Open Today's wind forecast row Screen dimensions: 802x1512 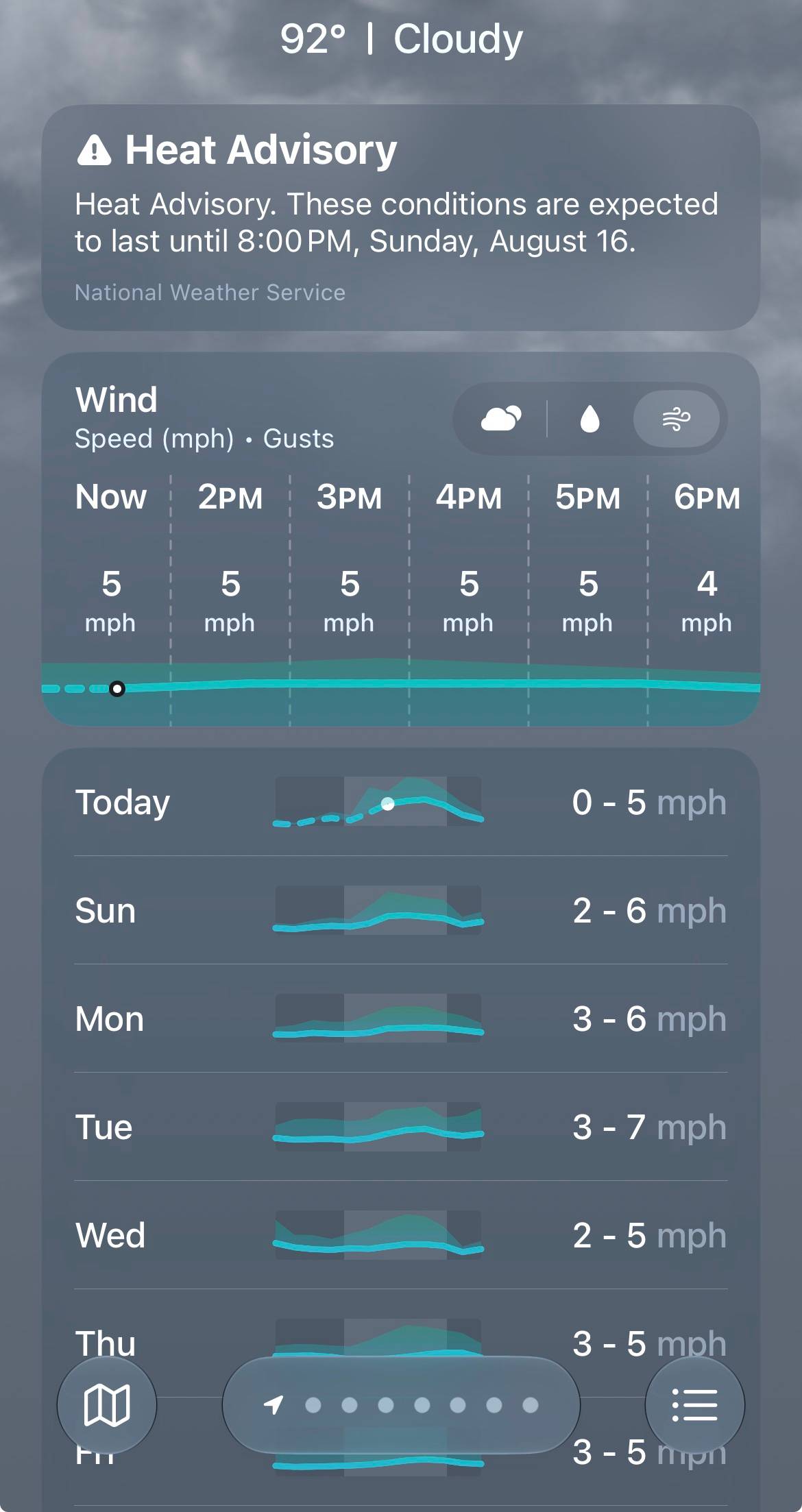coord(401,802)
